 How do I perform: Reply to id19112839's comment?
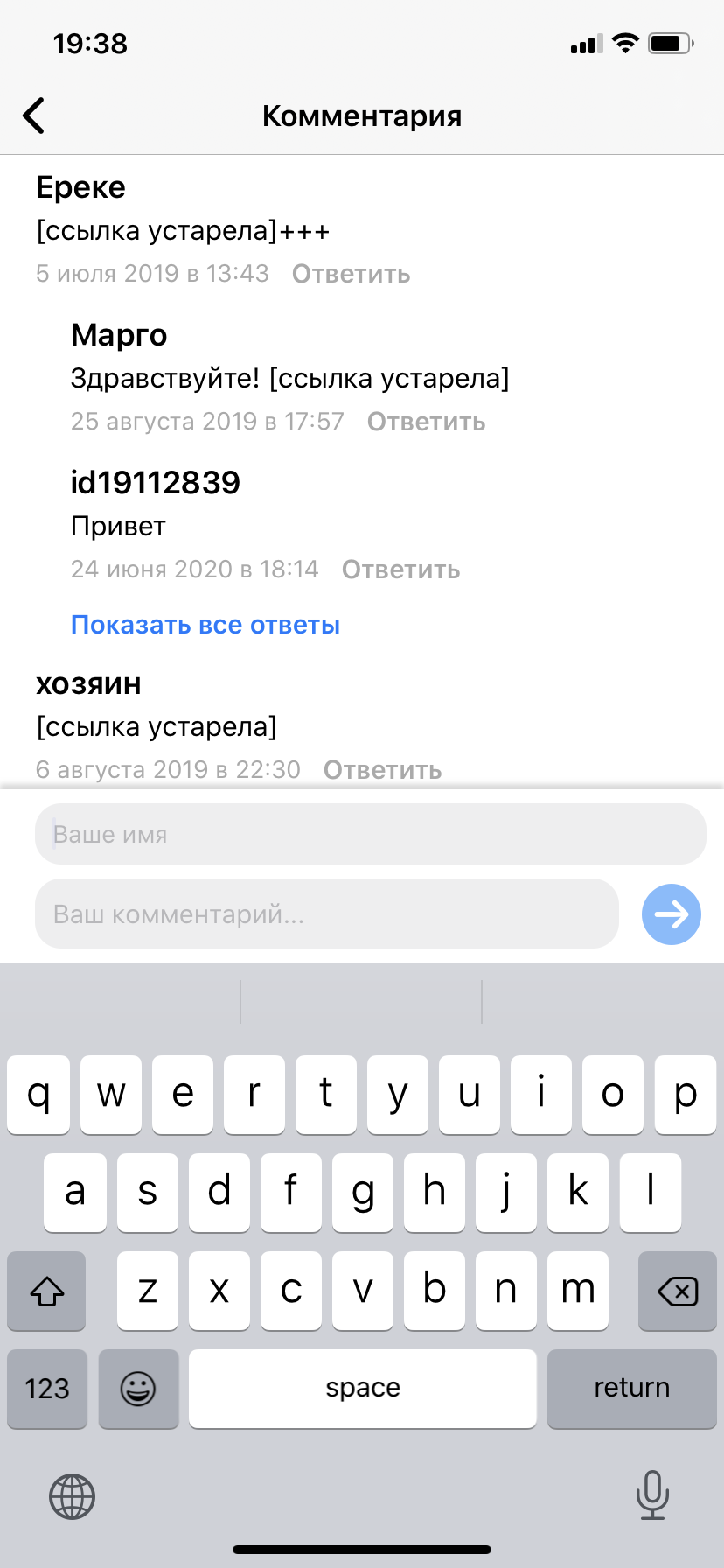[400, 570]
